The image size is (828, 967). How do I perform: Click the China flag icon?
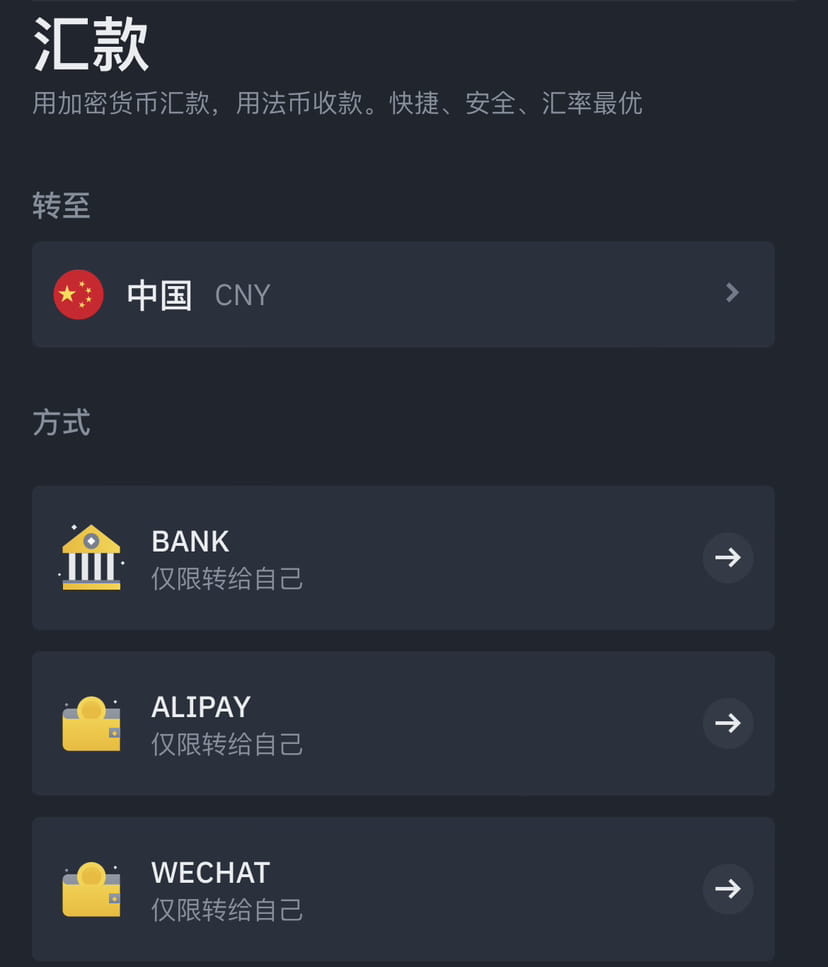[77, 294]
